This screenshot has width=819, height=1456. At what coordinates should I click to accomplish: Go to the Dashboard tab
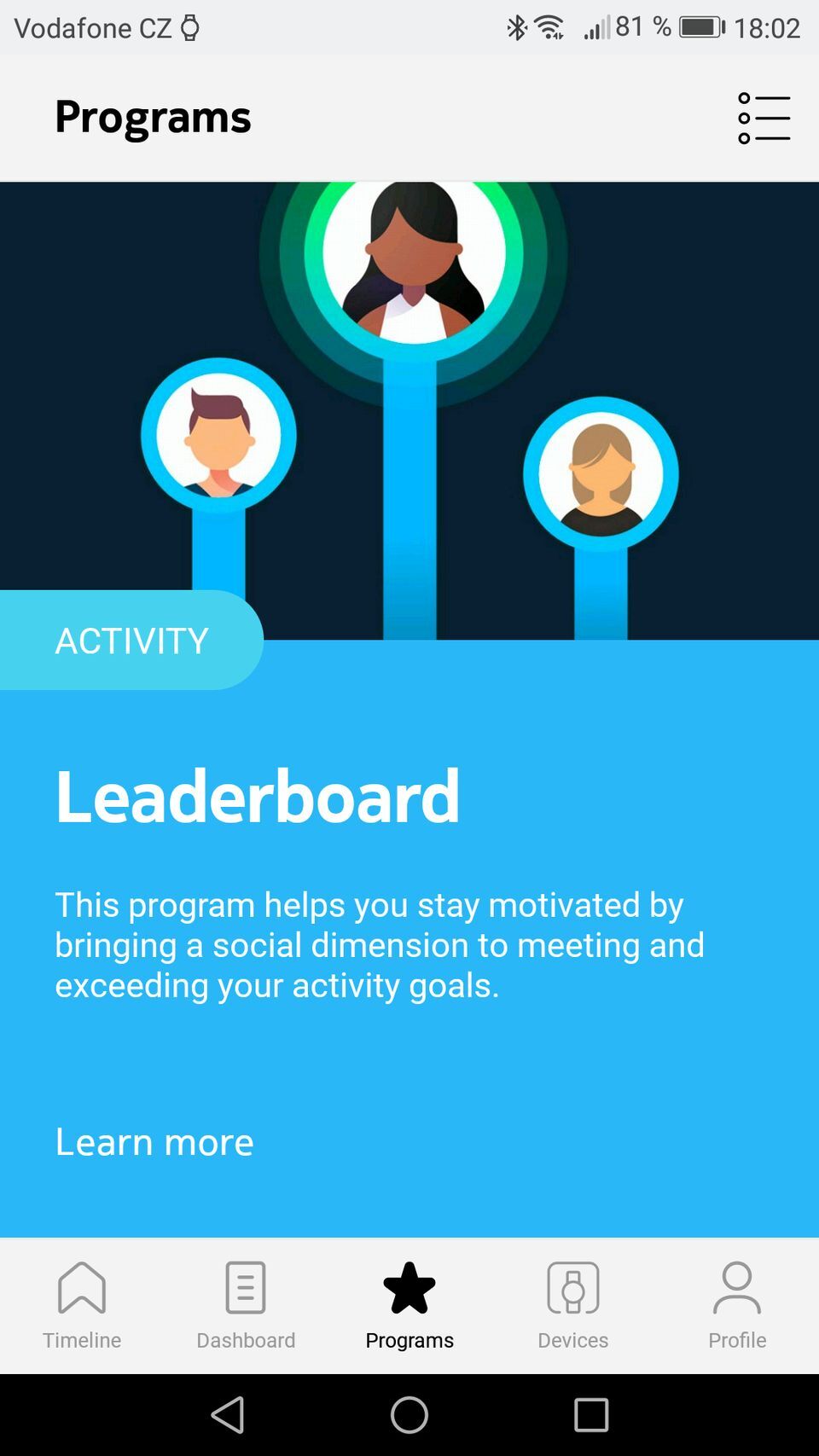246,1305
